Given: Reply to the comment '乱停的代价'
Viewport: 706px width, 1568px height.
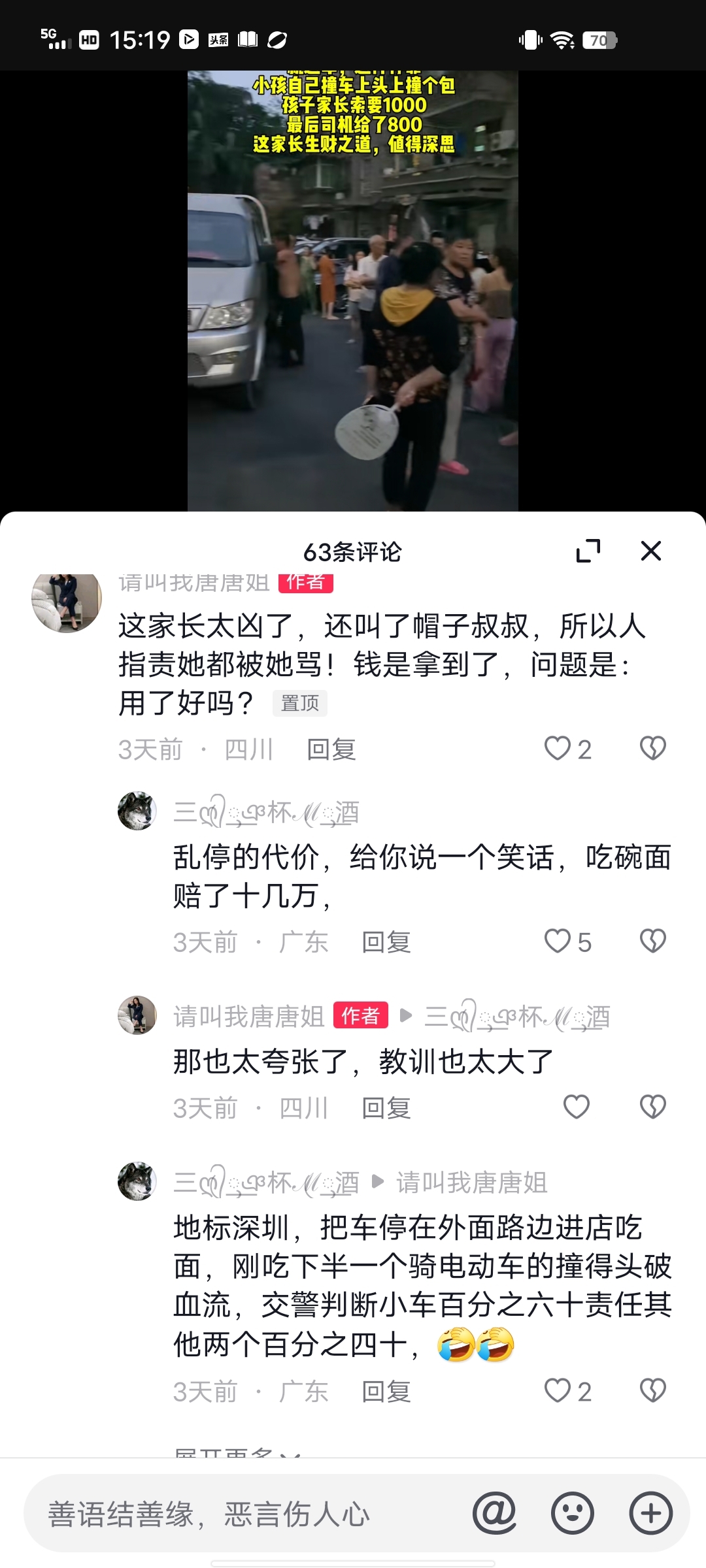Looking at the screenshot, I should coord(386,942).
